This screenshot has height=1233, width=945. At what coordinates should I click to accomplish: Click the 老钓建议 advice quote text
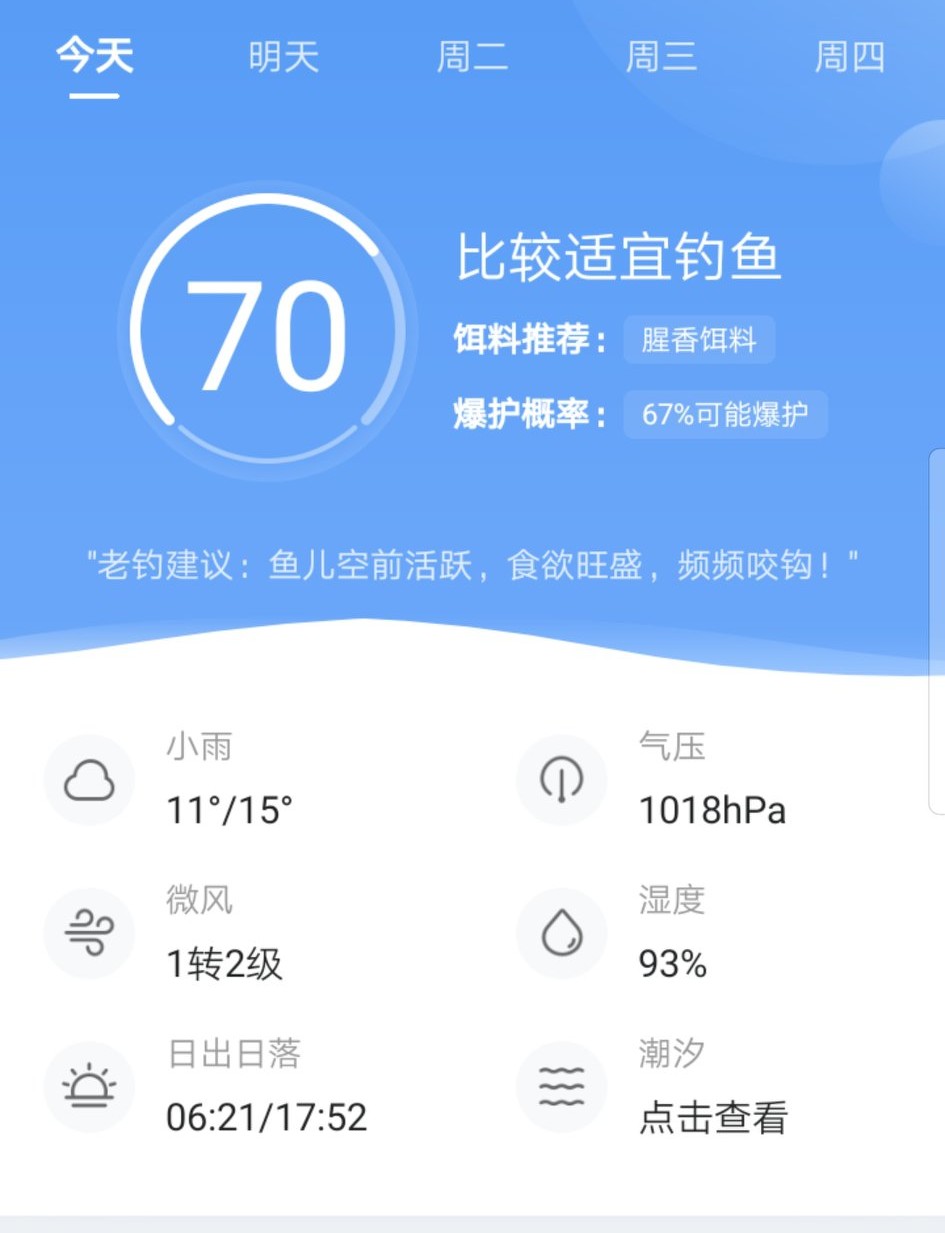[472, 562]
